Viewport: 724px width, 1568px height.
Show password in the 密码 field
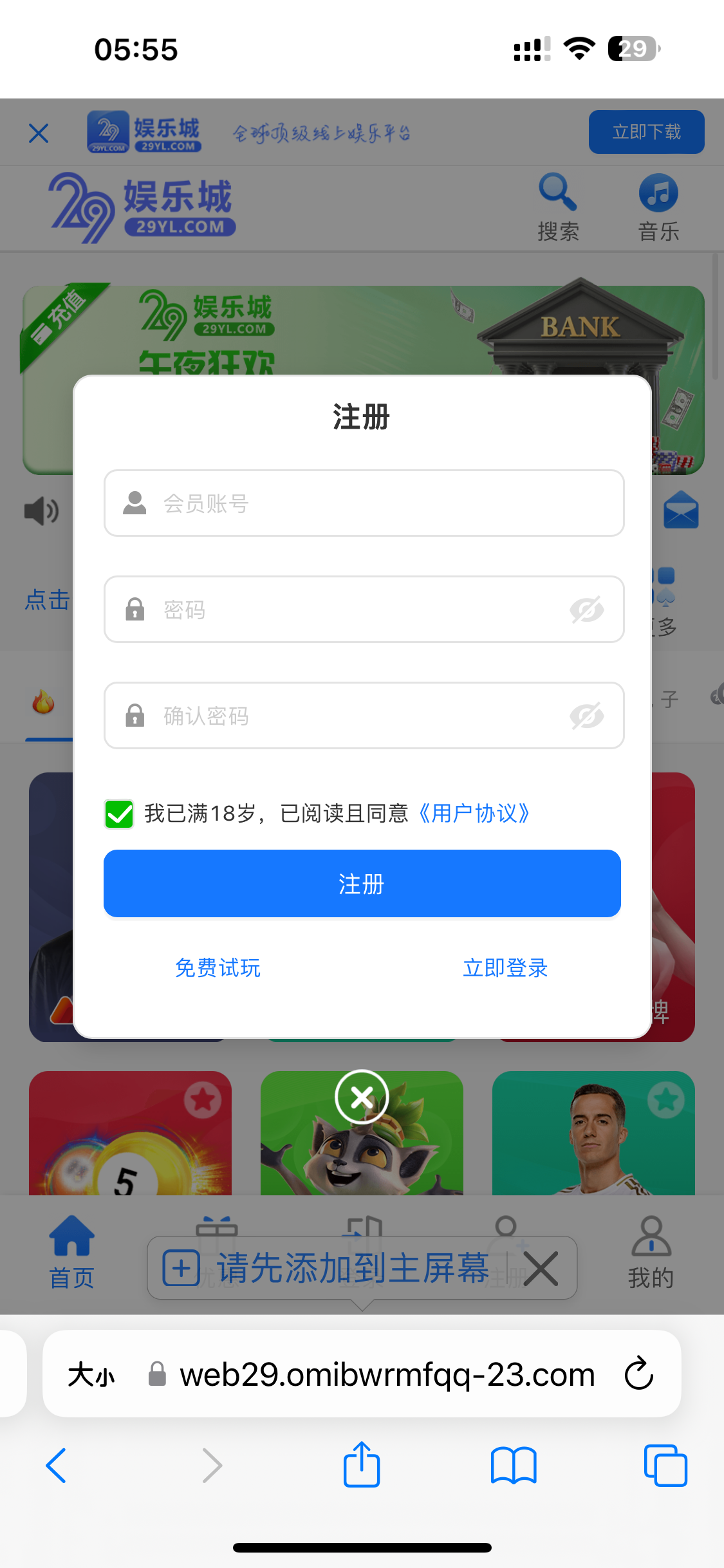tap(586, 610)
